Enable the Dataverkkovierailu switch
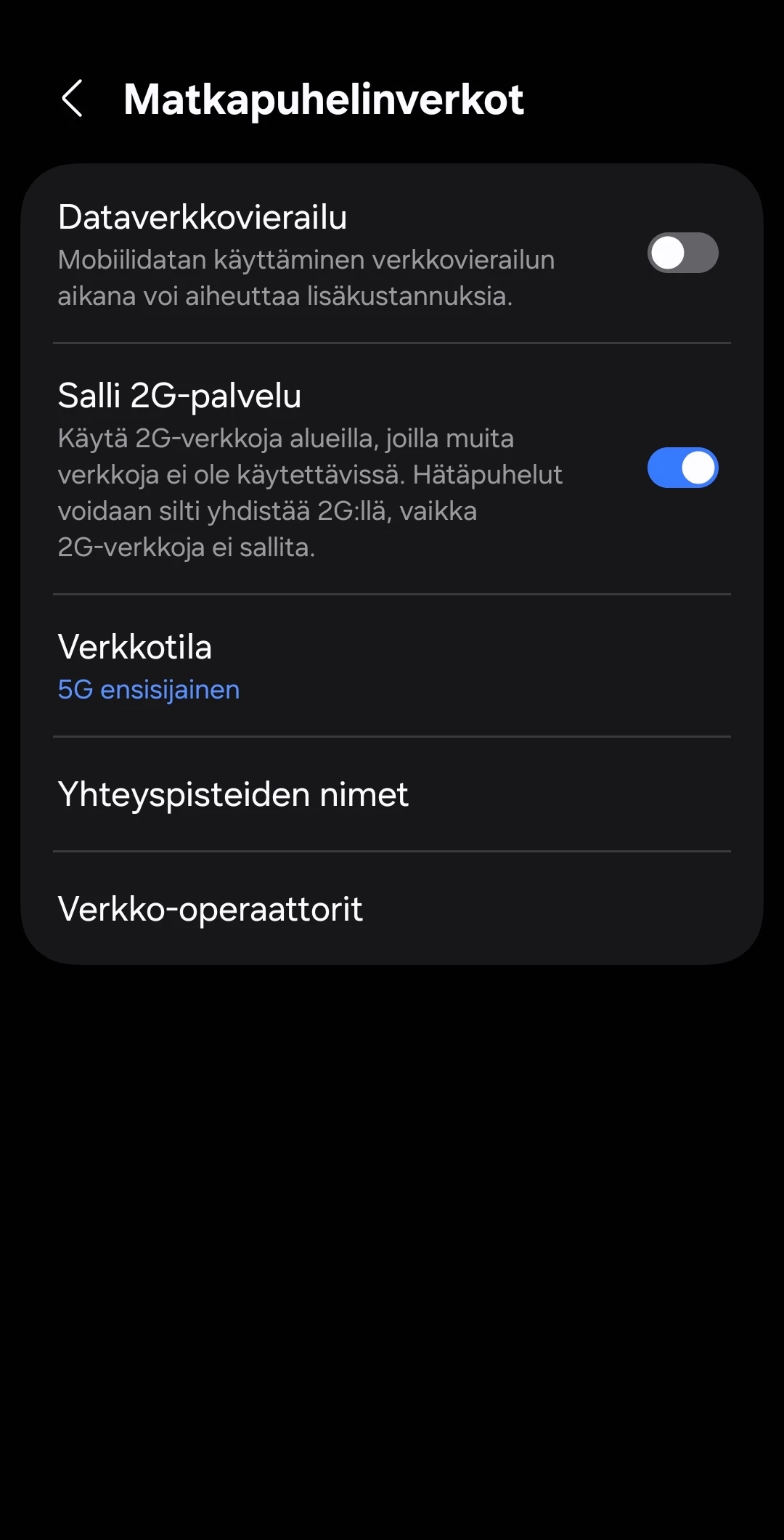Image resolution: width=784 pixels, height=1540 pixels. coord(682,253)
